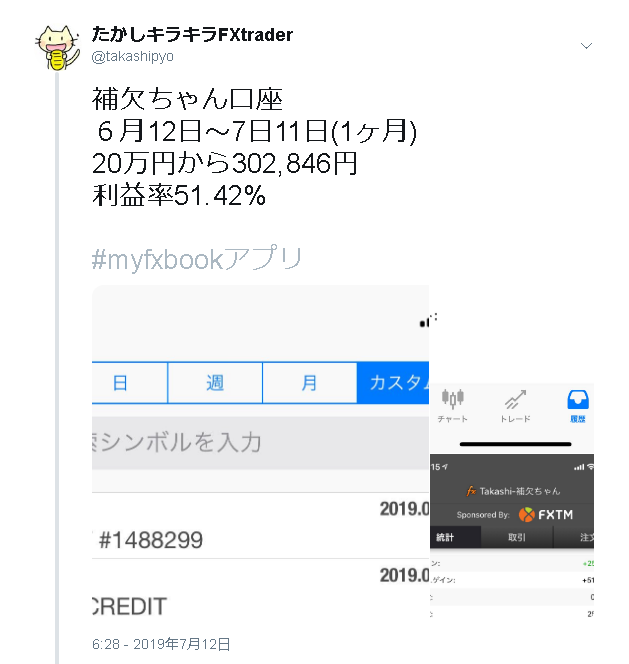Open たかしキラキラFXtrader's profile avatar
The width and height of the screenshot is (629, 664).
pos(59,47)
